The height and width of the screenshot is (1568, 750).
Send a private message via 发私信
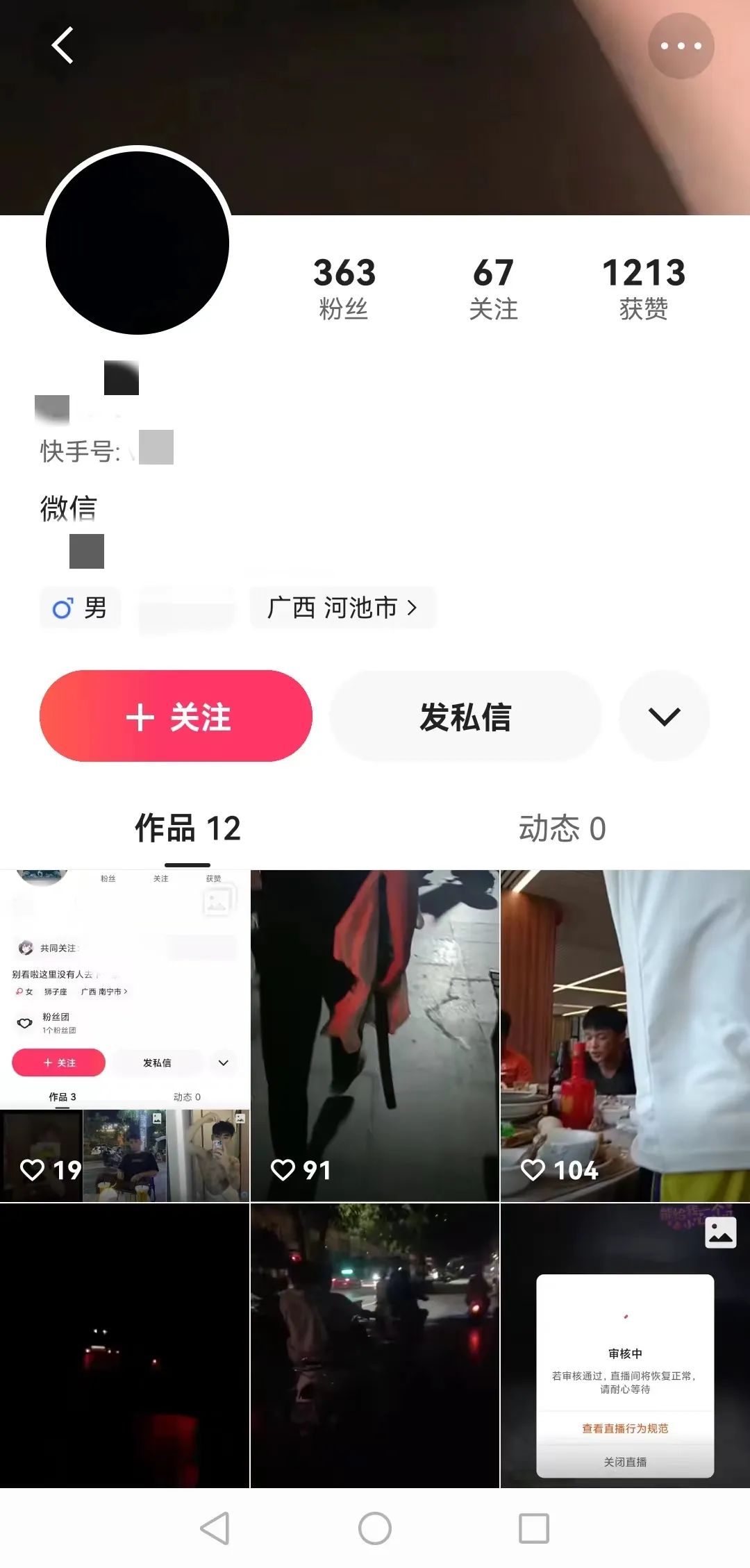[465, 716]
